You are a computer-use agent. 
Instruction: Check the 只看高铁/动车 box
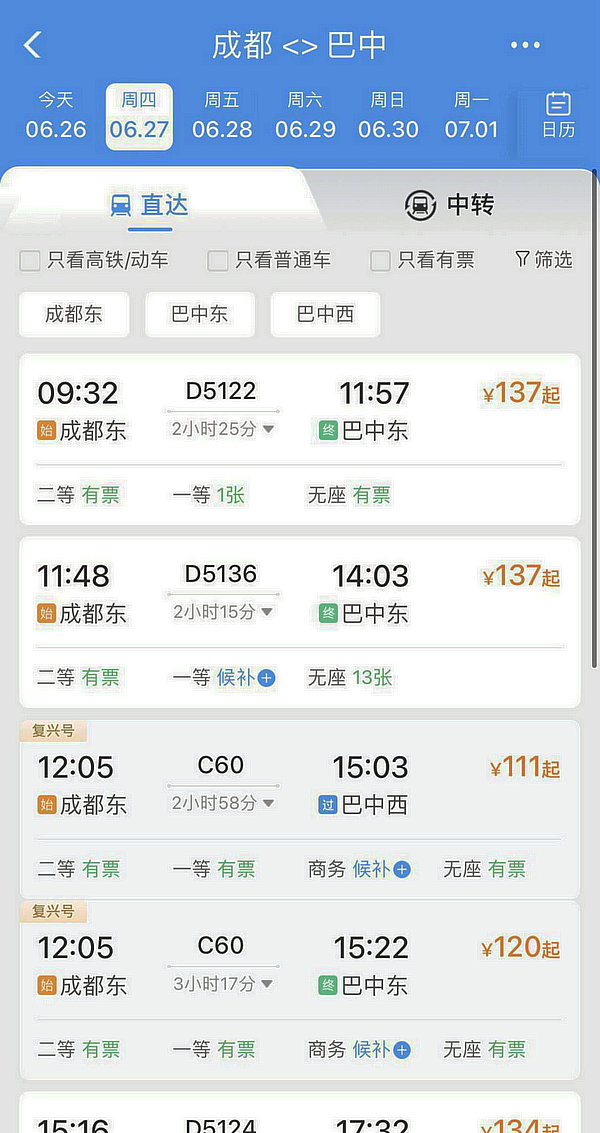tap(30, 261)
